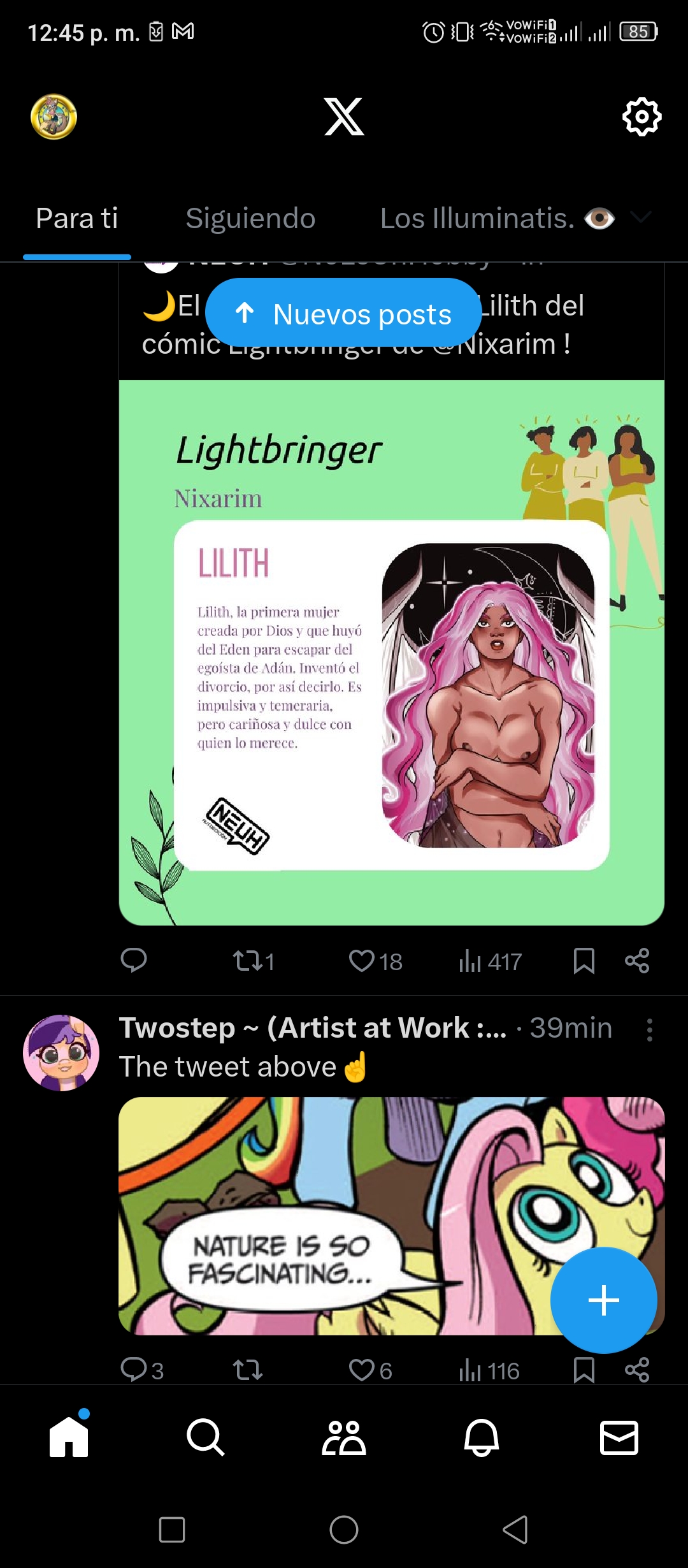Switch to the Los Illuminatis tab

click(x=497, y=219)
